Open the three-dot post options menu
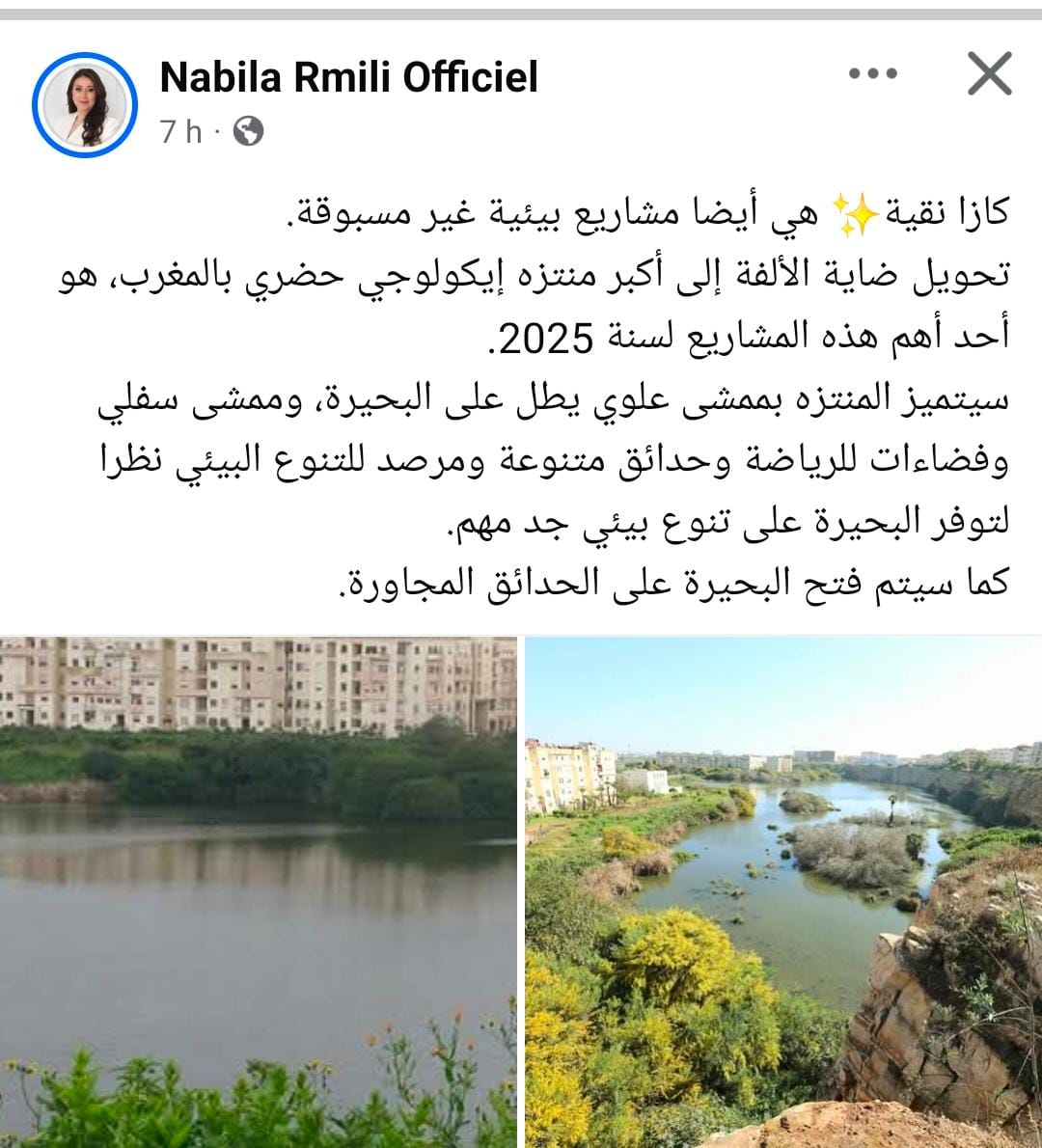This screenshot has height=1148, width=1042. click(x=873, y=74)
